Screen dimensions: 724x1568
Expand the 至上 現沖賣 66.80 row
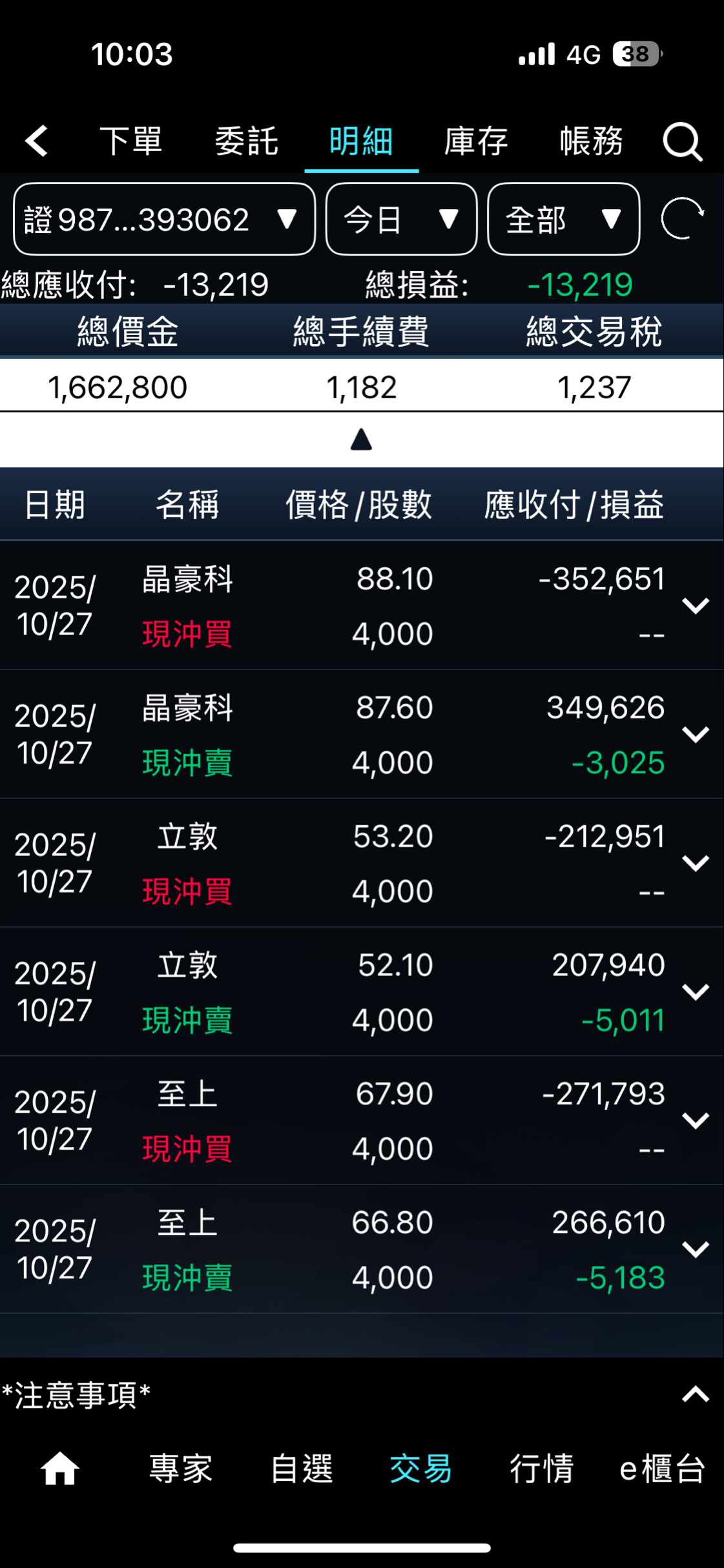pos(695,1249)
